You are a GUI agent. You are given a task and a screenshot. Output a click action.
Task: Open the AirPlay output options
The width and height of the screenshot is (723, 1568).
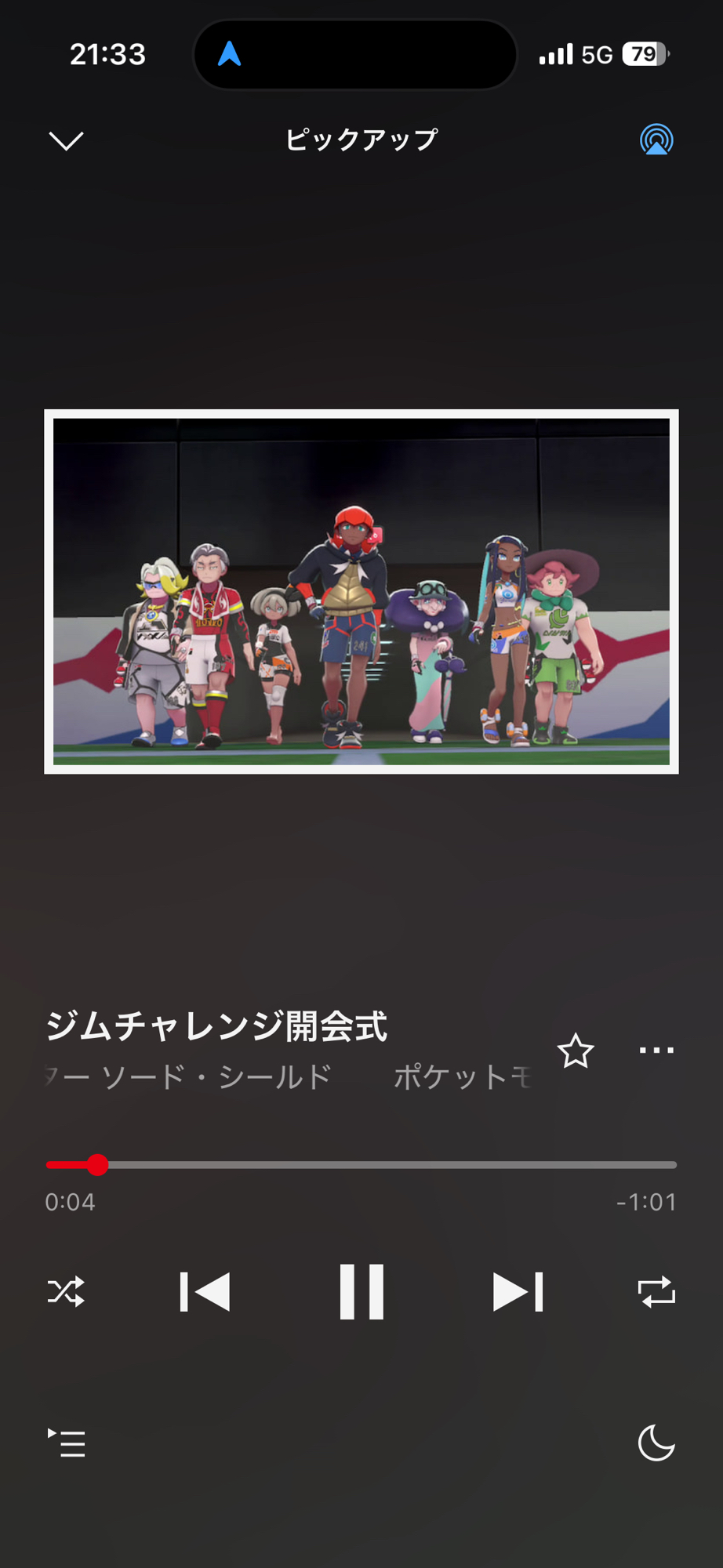coord(656,140)
